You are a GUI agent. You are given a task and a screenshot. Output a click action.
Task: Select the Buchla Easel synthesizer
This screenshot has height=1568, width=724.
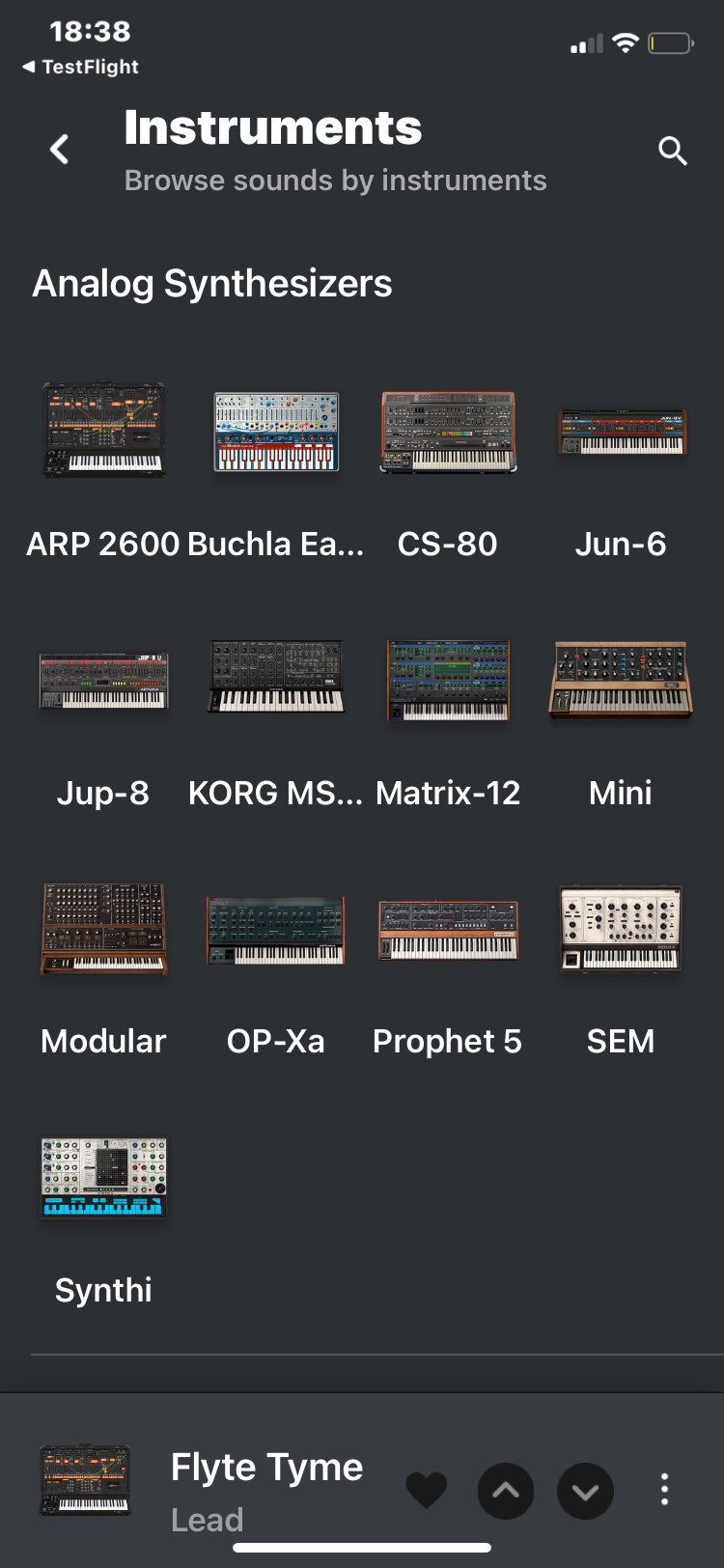276,432
